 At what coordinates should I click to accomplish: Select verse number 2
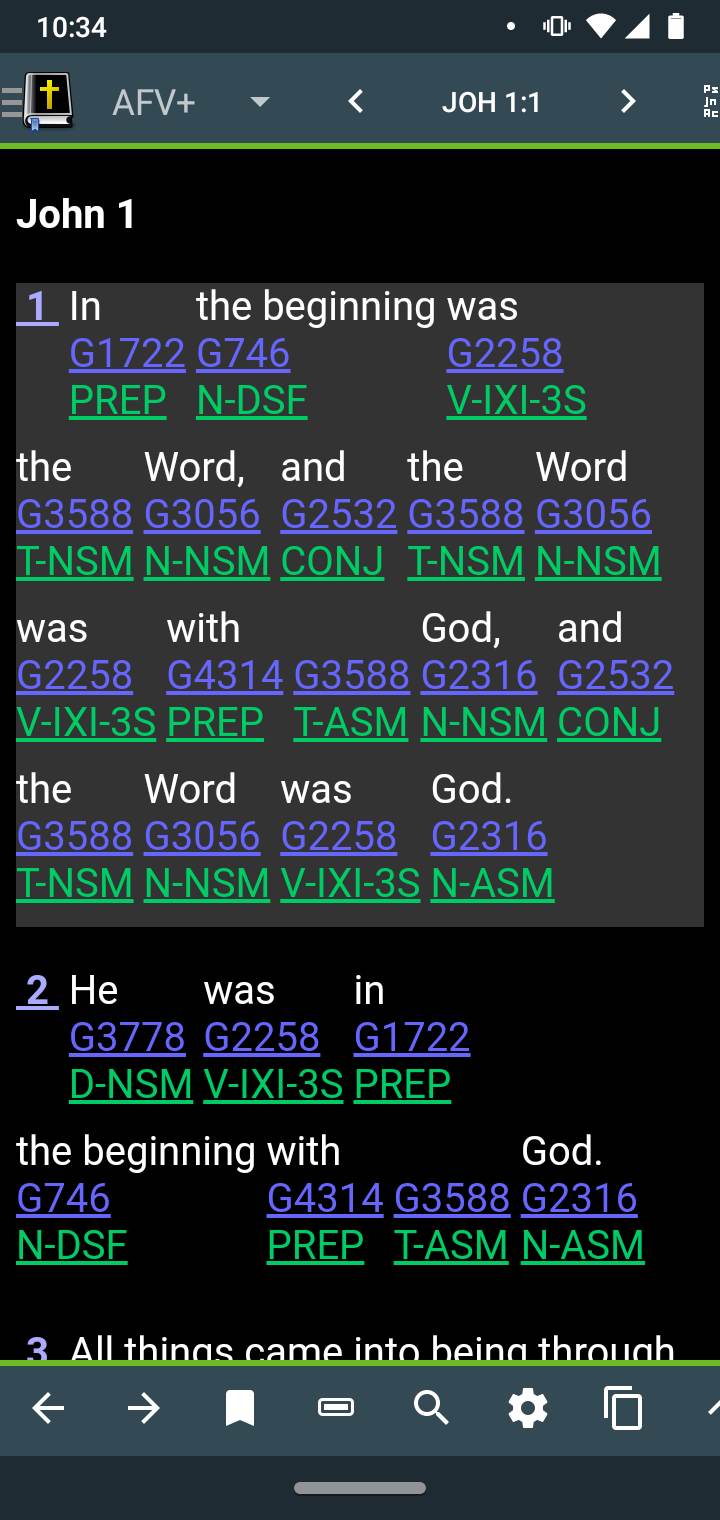pos(37,990)
